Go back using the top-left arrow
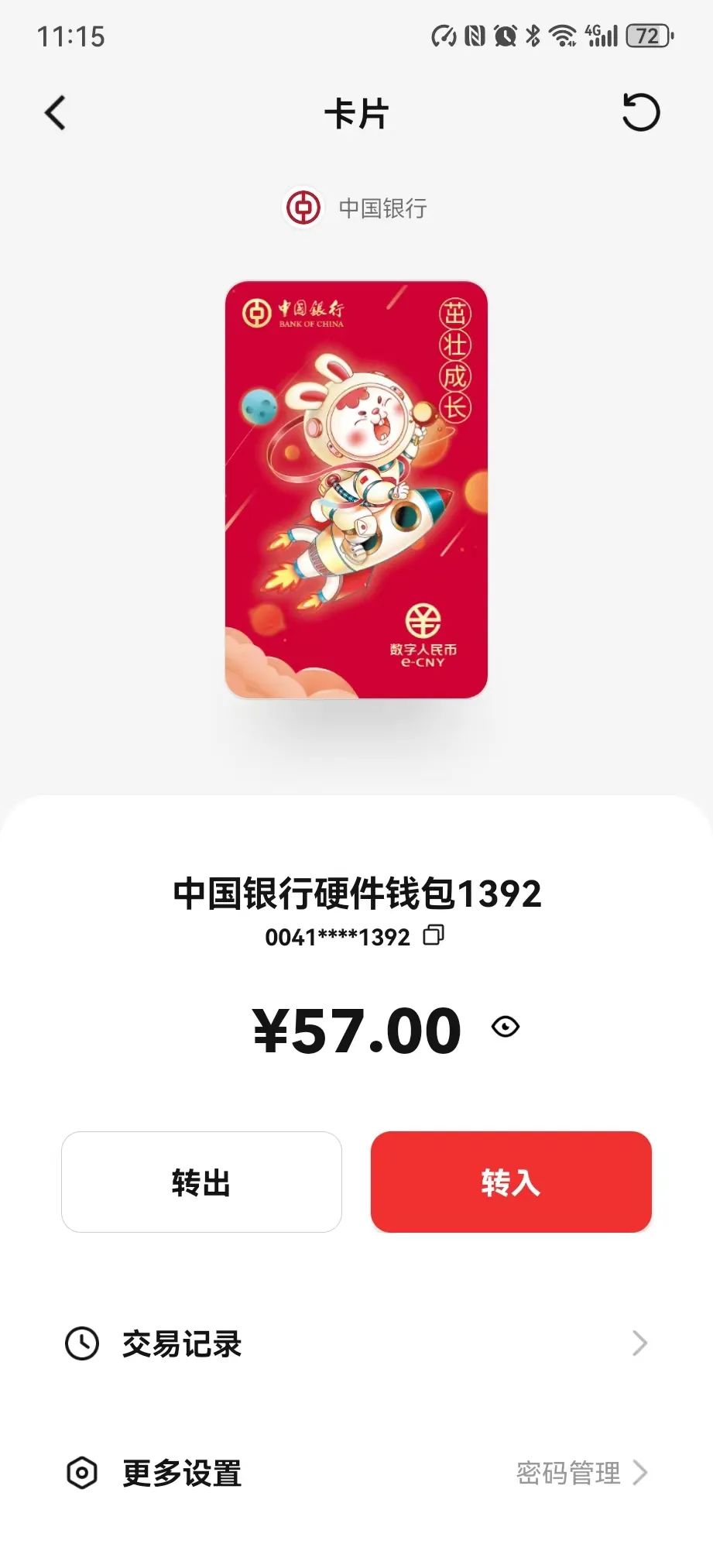Image resolution: width=713 pixels, height=1568 pixels. click(x=56, y=113)
